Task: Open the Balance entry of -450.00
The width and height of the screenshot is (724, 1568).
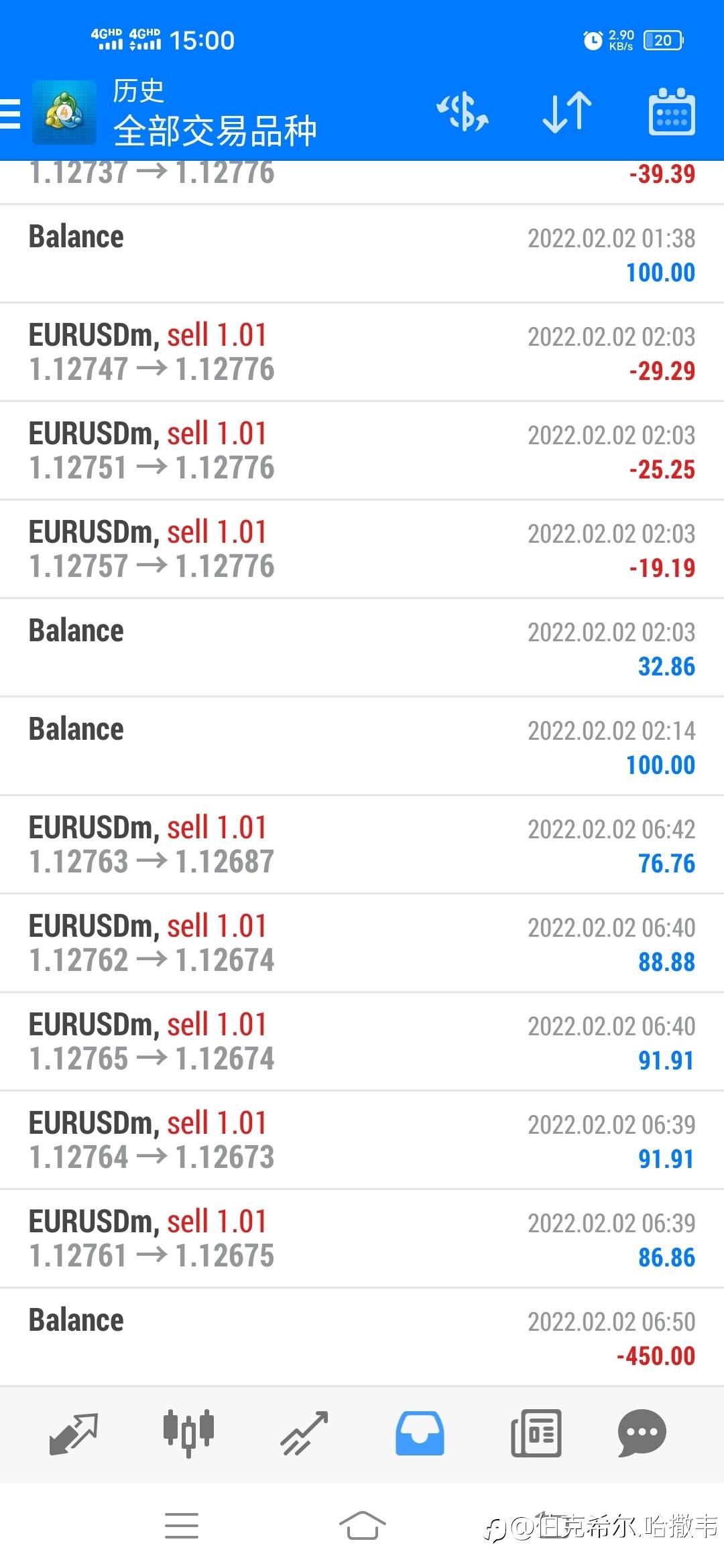Action: coord(362,1337)
